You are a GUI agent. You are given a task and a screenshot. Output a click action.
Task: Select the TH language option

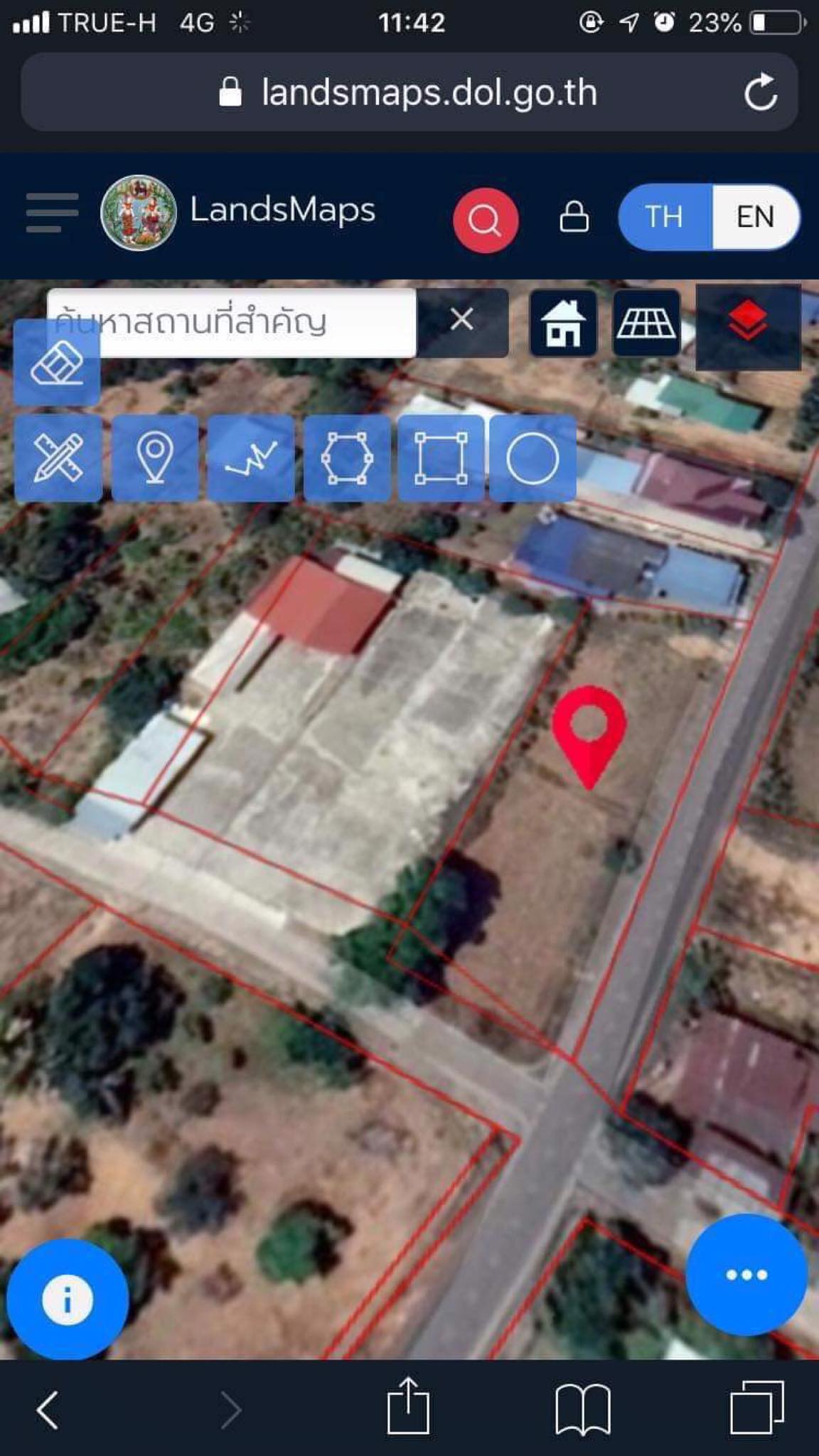[x=665, y=217]
